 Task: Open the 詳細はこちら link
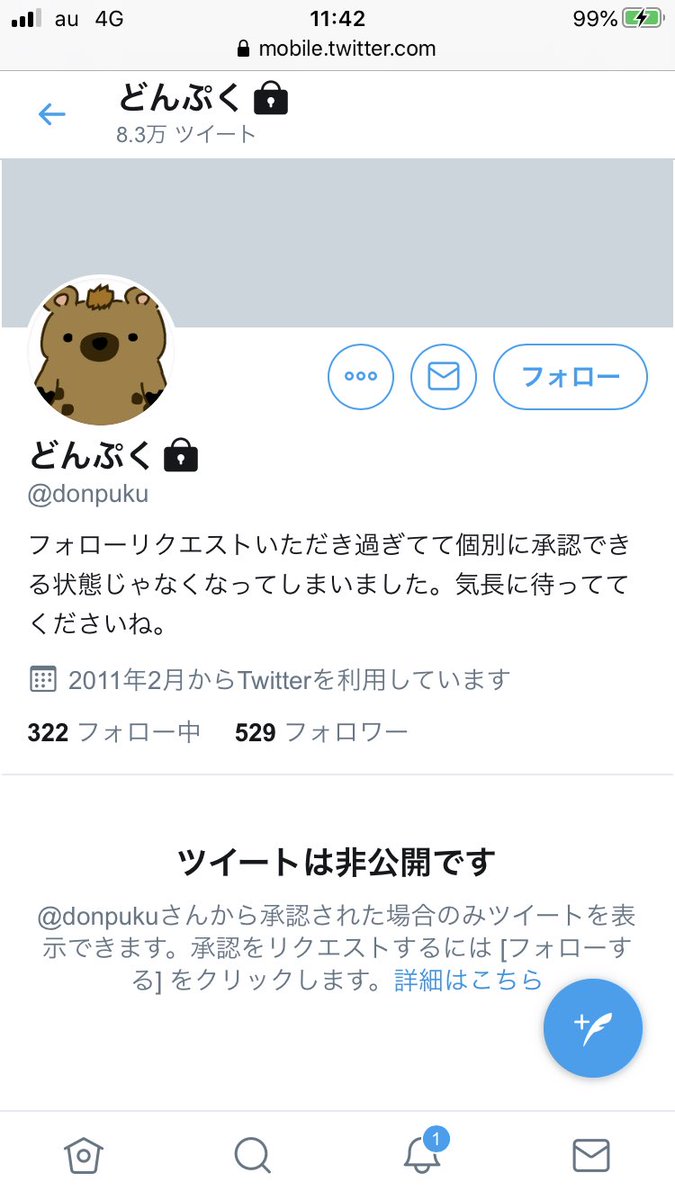click(468, 980)
